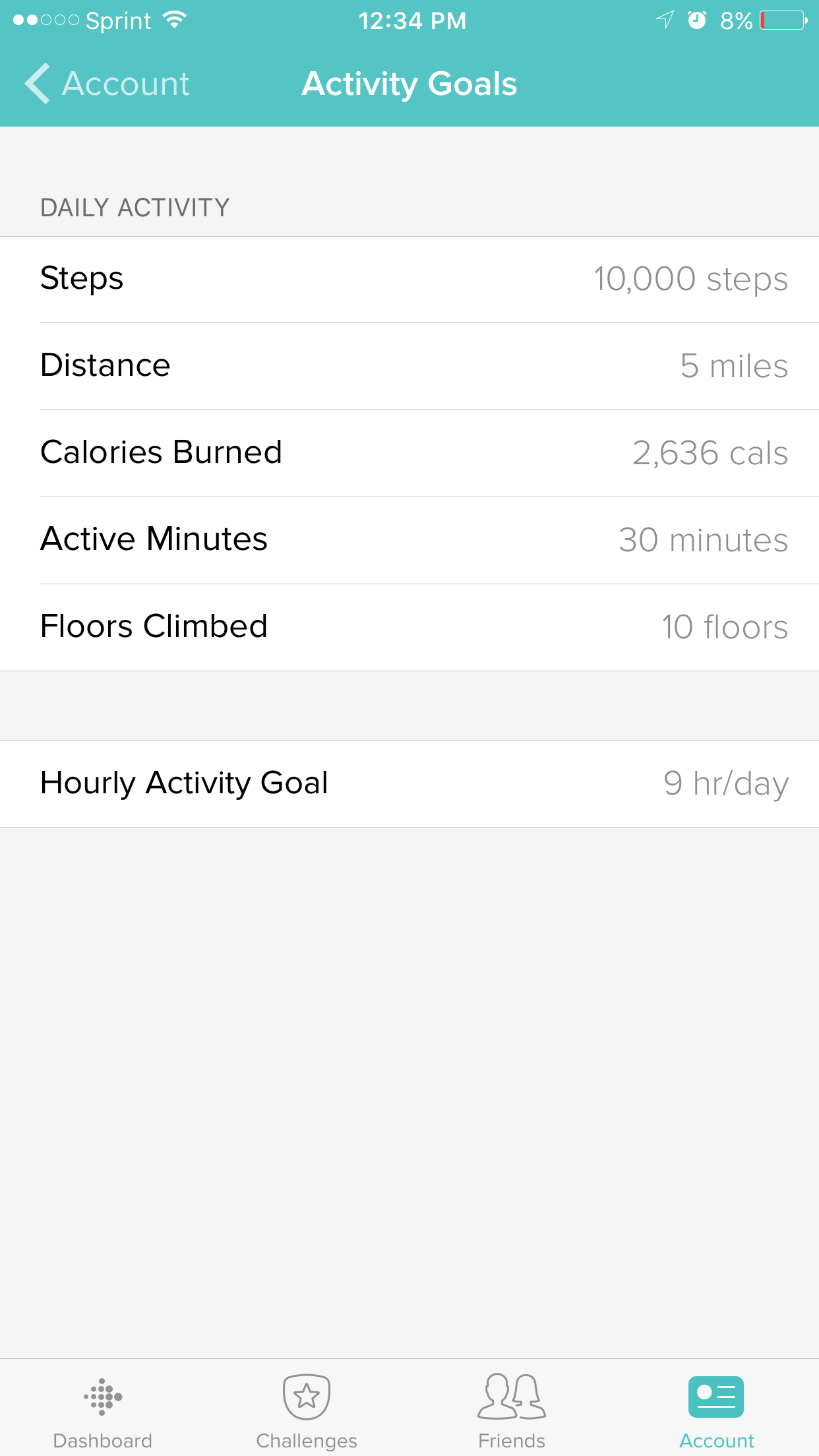This screenshot has height=1456, width=819.
Task: Change the Calories Burned goal
Action: (x=409, y=453)
